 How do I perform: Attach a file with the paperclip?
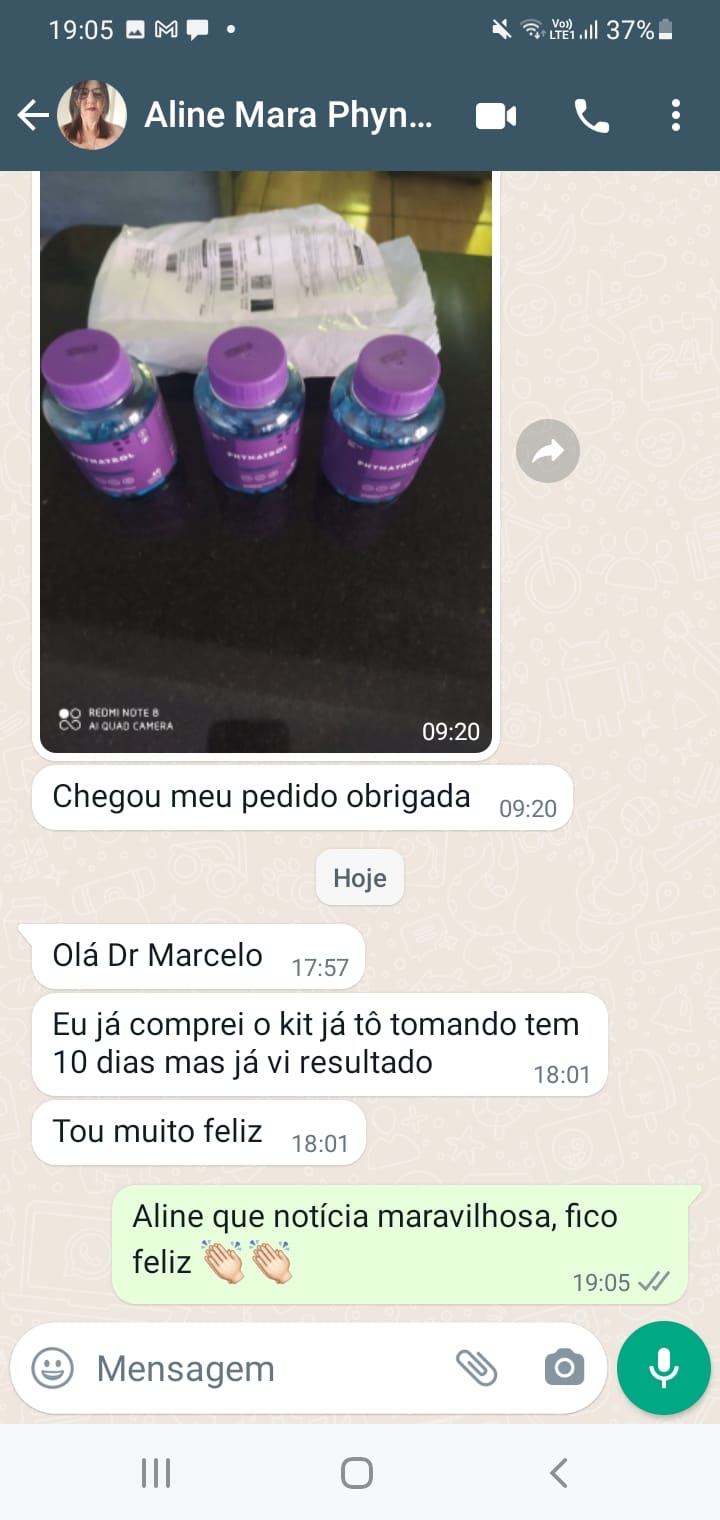477,1368
